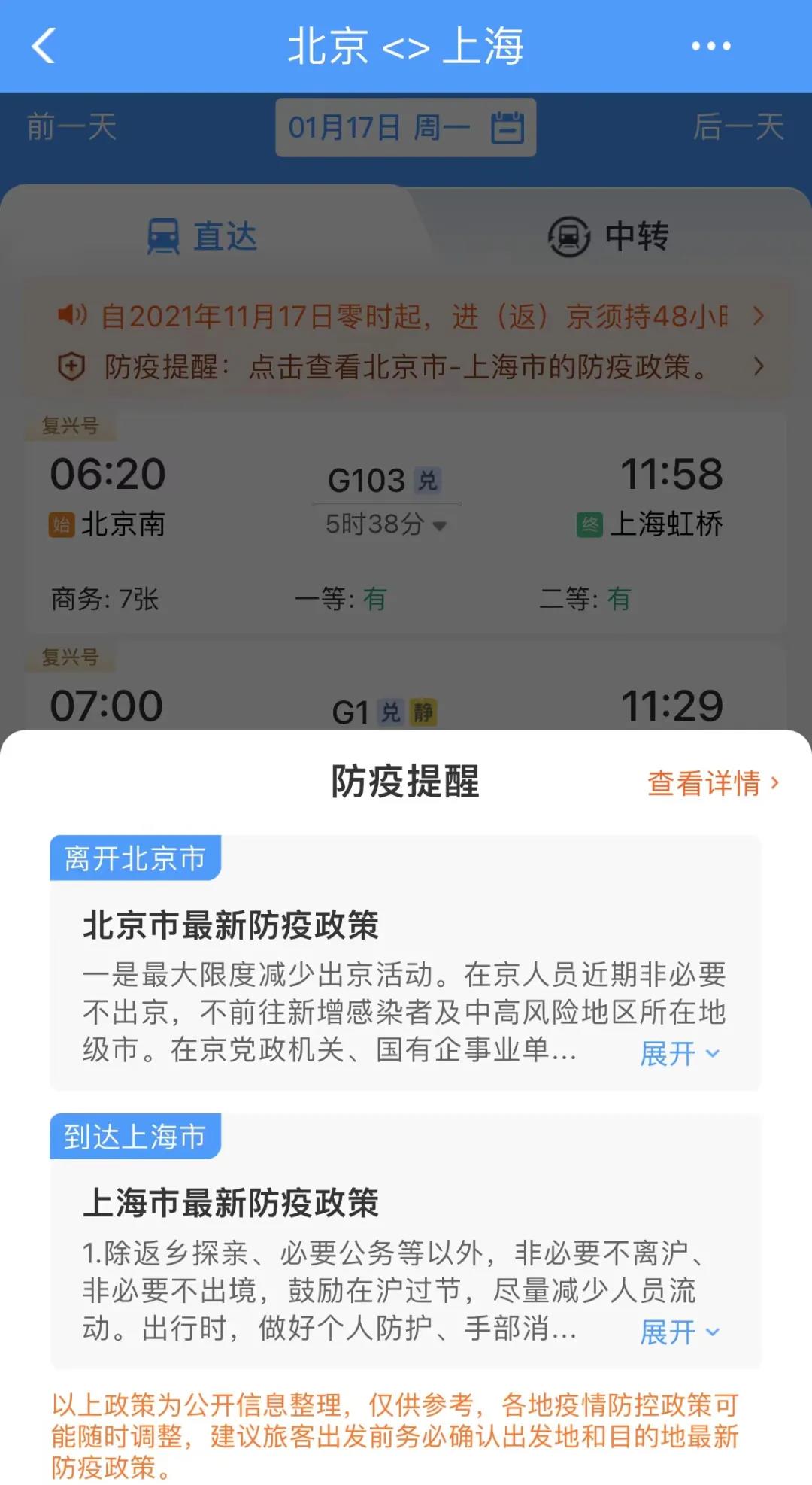Open the calendar icon beside the date
812x1485 pixels.
508,127
